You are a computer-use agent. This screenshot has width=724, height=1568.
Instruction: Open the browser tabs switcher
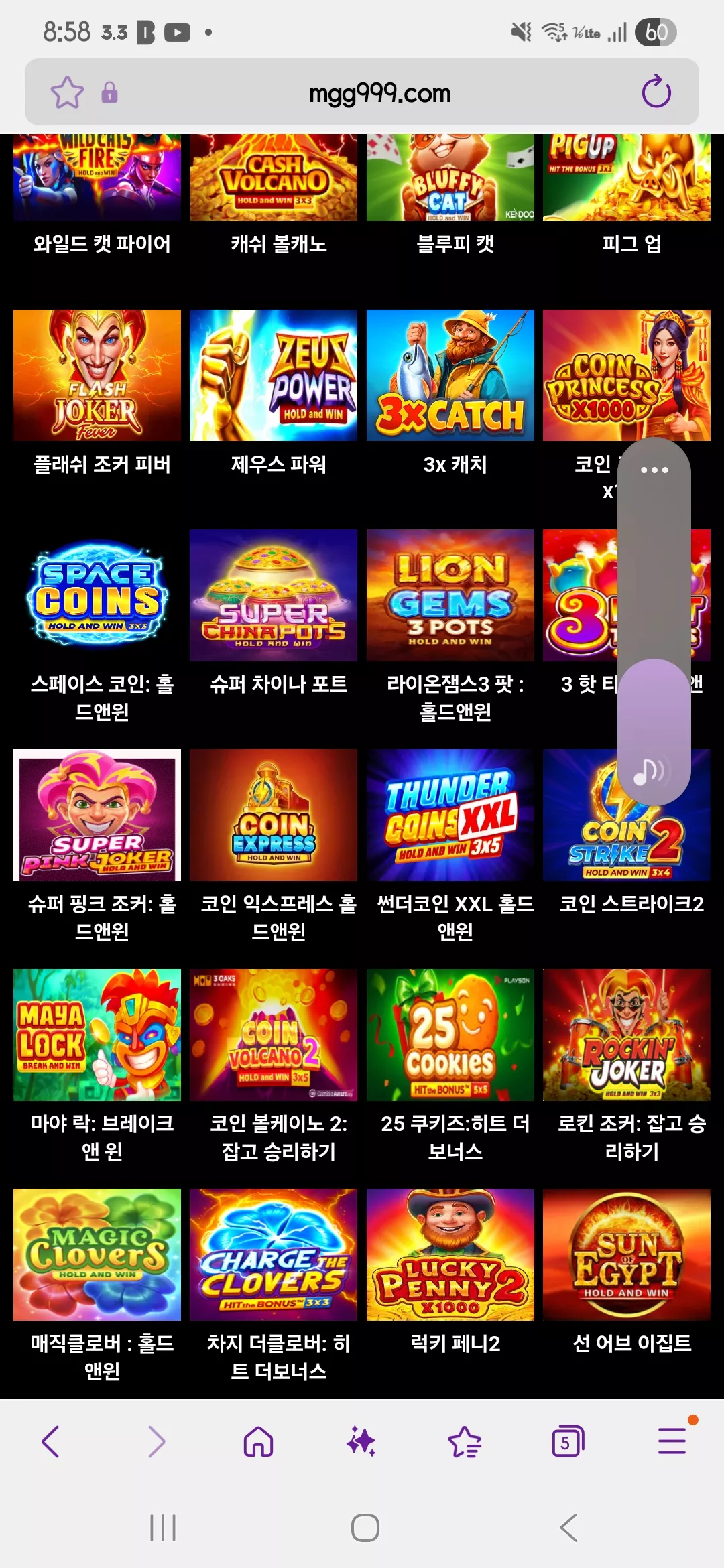568,1441
